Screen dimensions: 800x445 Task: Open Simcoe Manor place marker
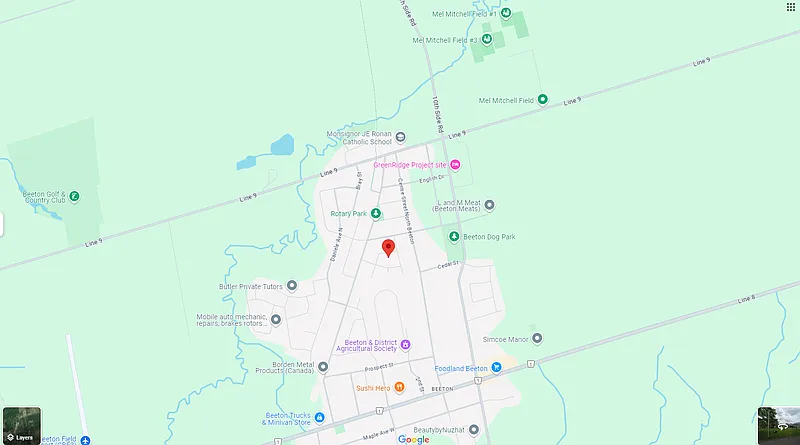tap(535, 340)
